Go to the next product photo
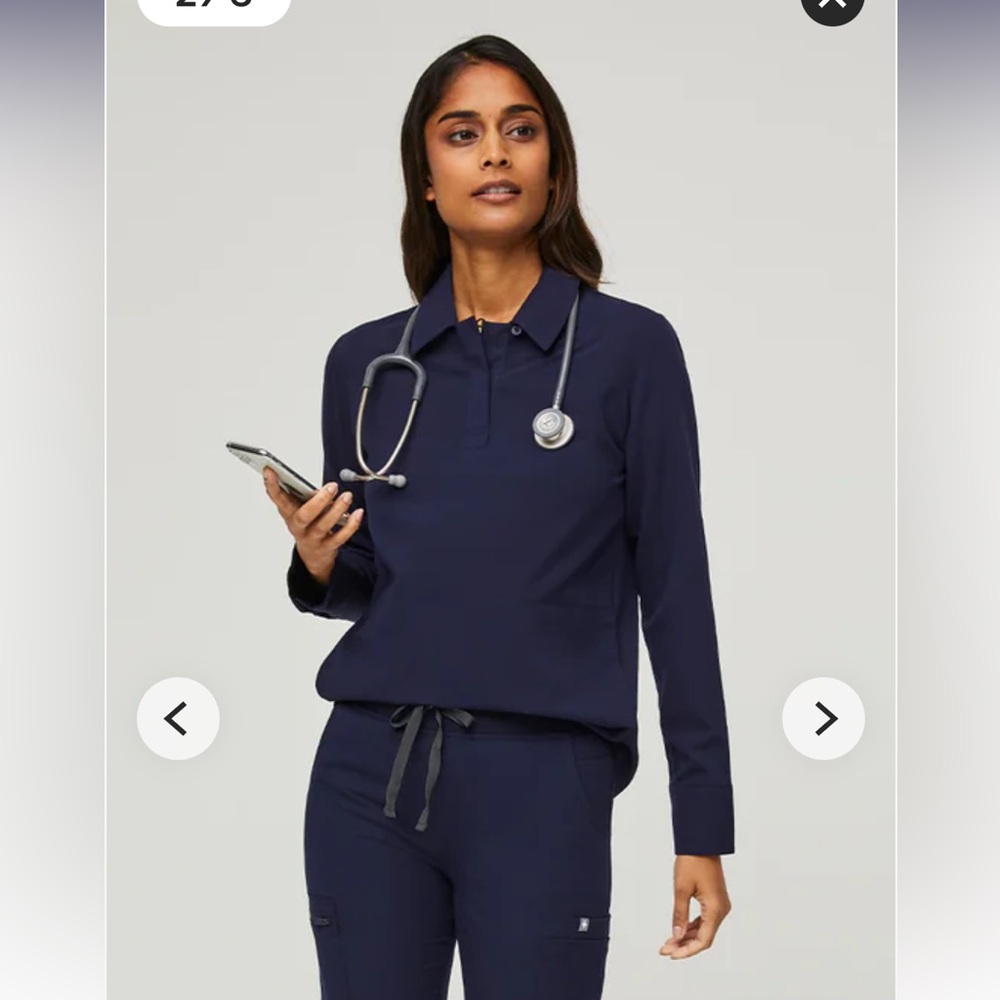1000x1000 pixels. tap(823, 718)
